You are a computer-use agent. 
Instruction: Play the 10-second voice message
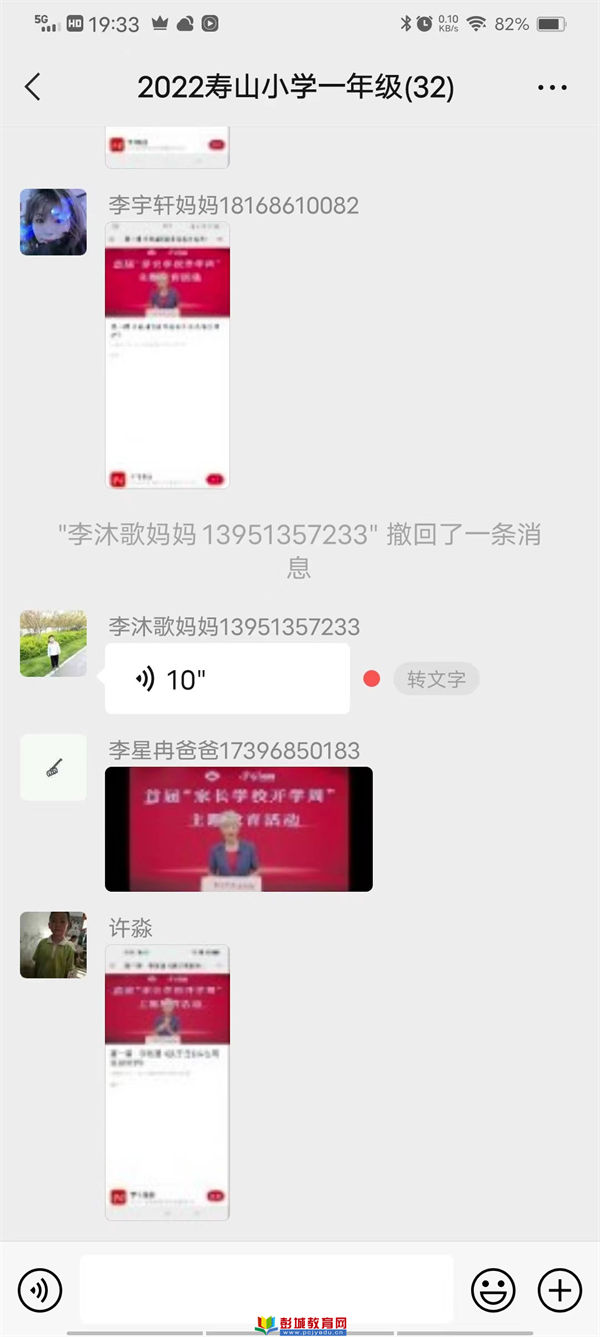point(227,679)
